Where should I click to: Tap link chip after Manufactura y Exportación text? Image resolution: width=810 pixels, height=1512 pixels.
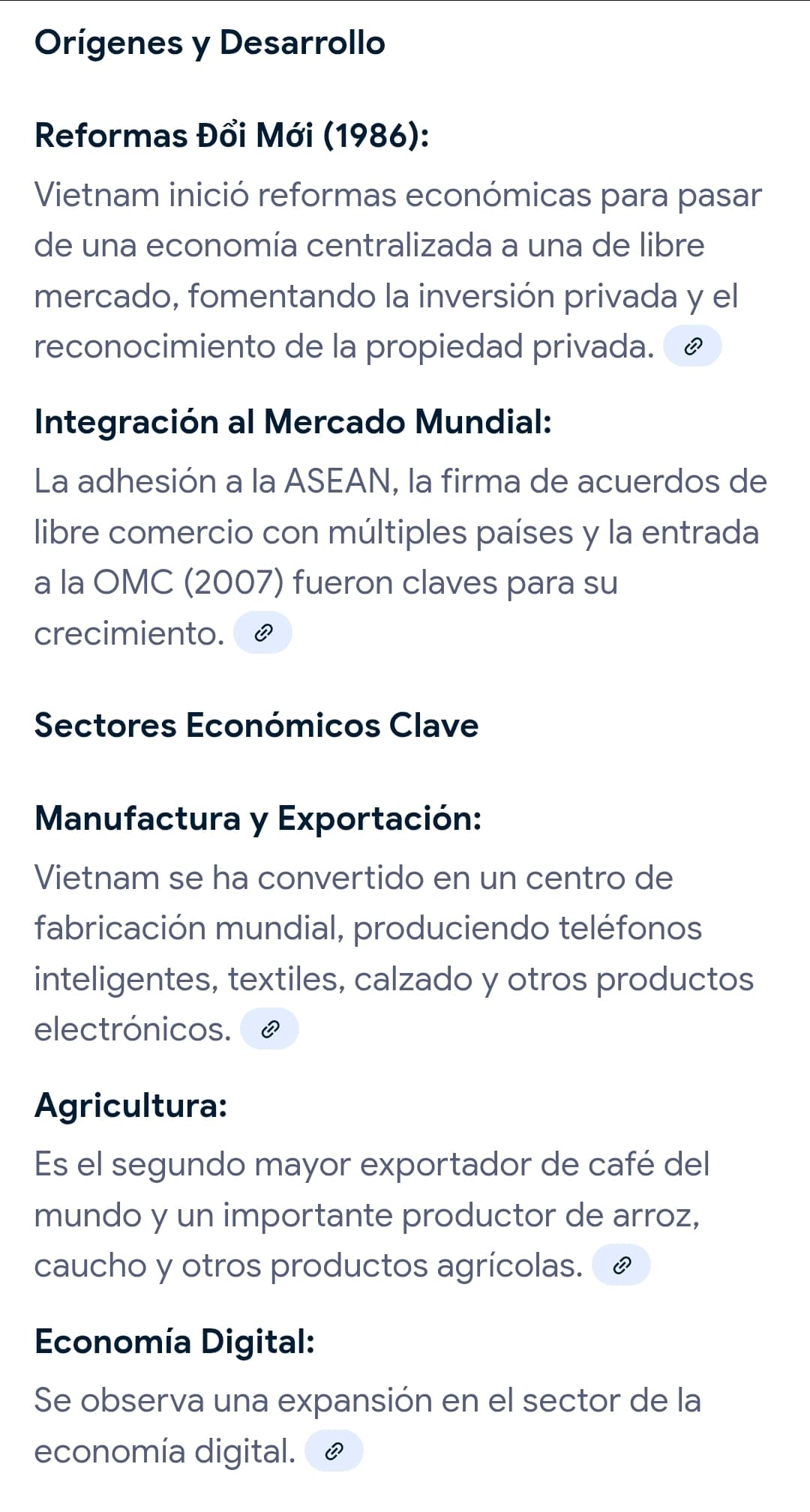click(x=269, y=1028)
